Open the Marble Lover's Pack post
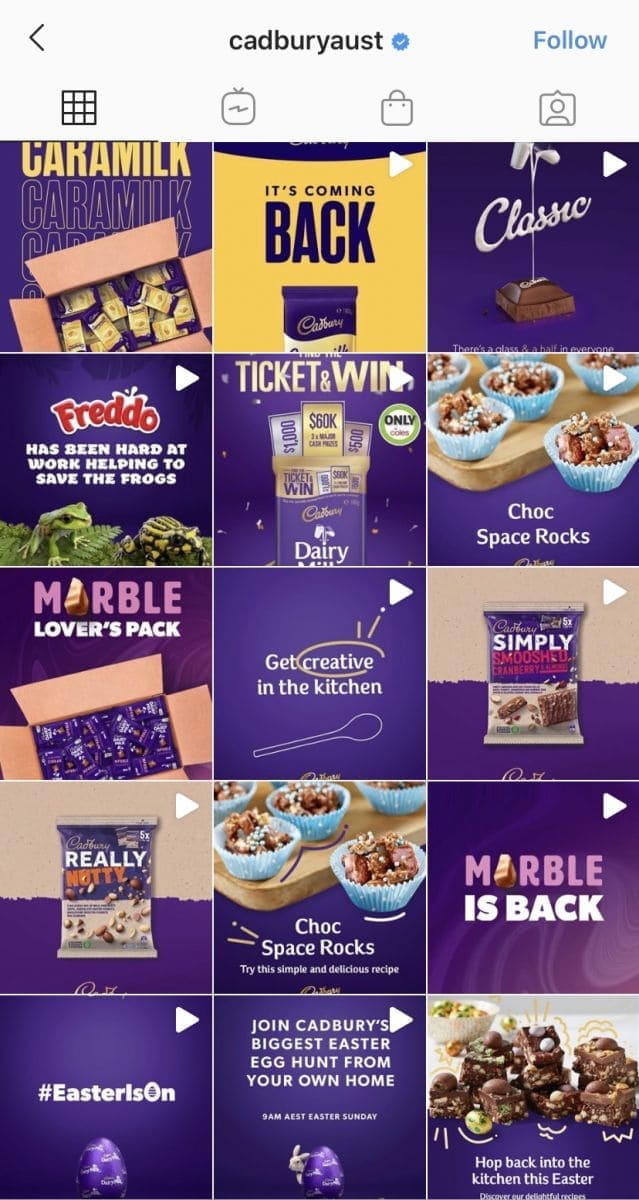The height and width of the screenshot is (1200, 639). pos(106,675)
